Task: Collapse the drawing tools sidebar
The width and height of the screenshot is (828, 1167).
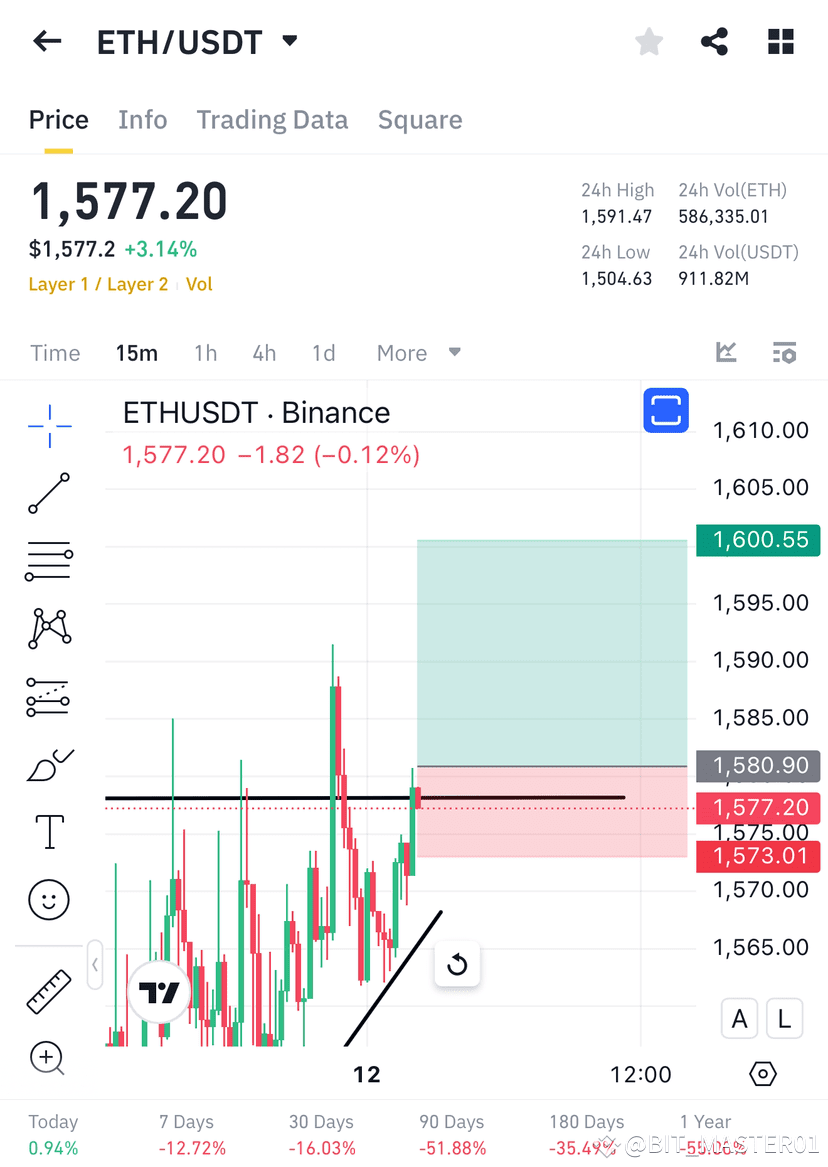Action: click(x=95, y=965)
